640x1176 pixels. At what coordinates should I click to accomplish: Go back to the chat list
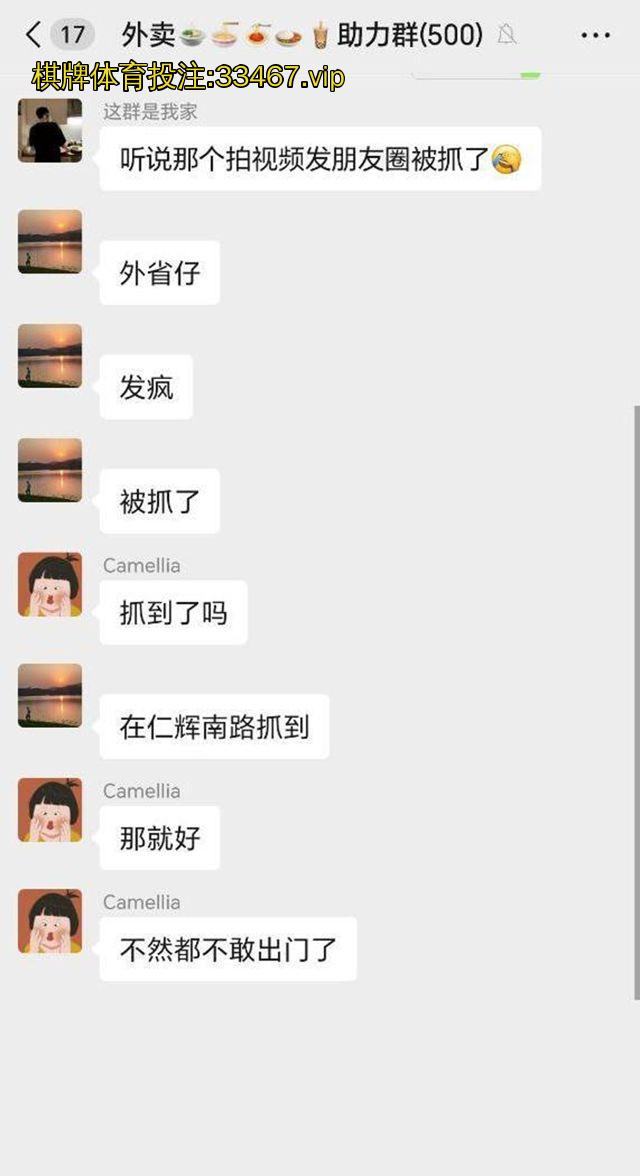pyautogui.click(x=33, y=35)
